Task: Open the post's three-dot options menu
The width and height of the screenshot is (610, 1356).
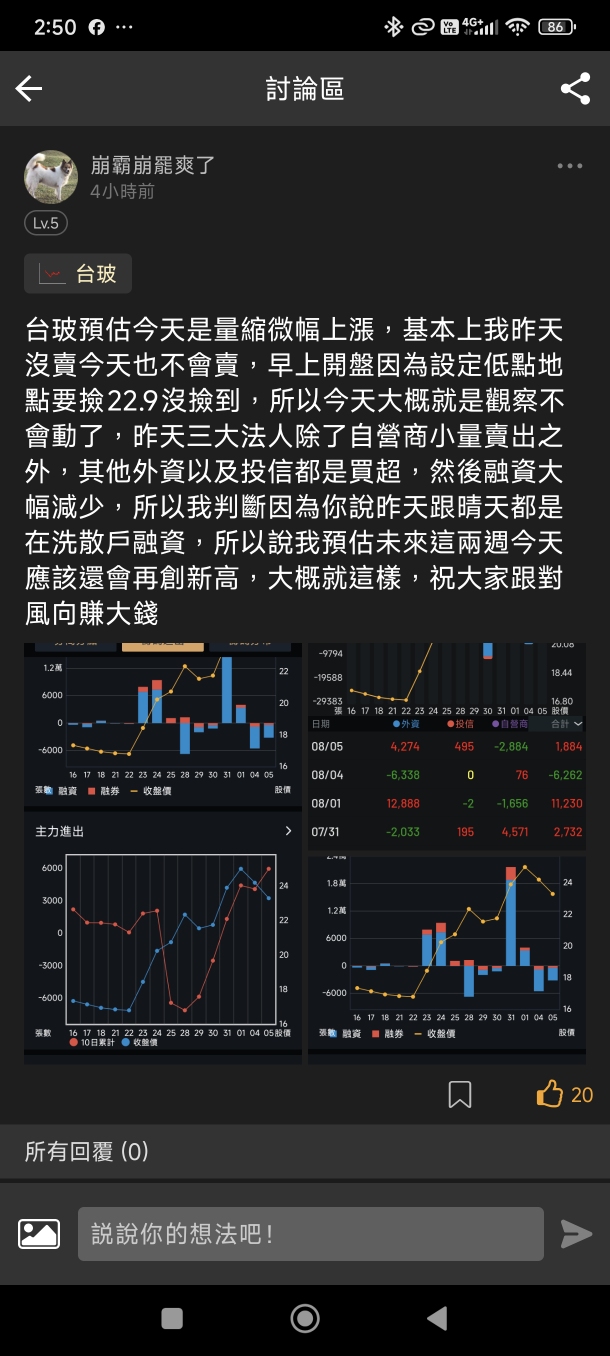Action: pos(569,166)
